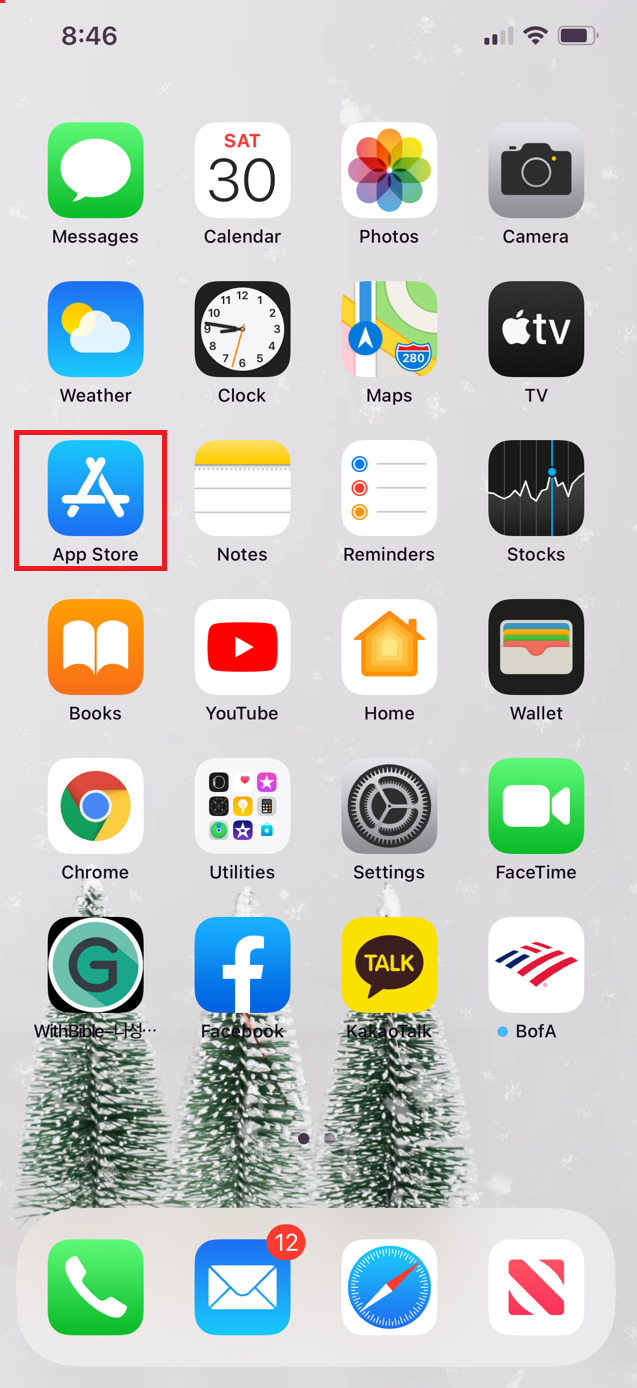The image size is (637, 1388).
Task: Launch the Camera app
Action: [536, 170]
